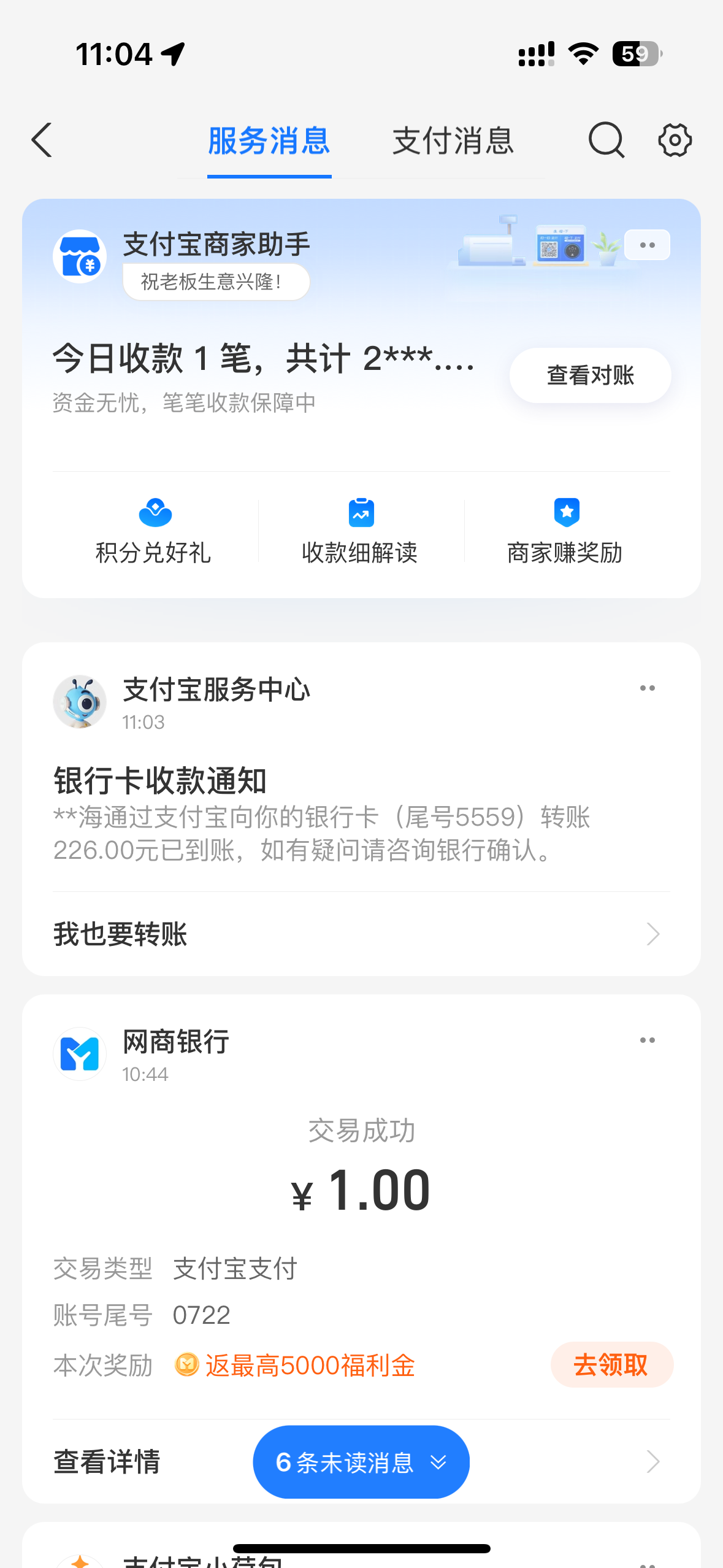View 网商银行 transaction via 查看详情
This screenshot has width=723, height=1568.
(x=107, y=1462)
